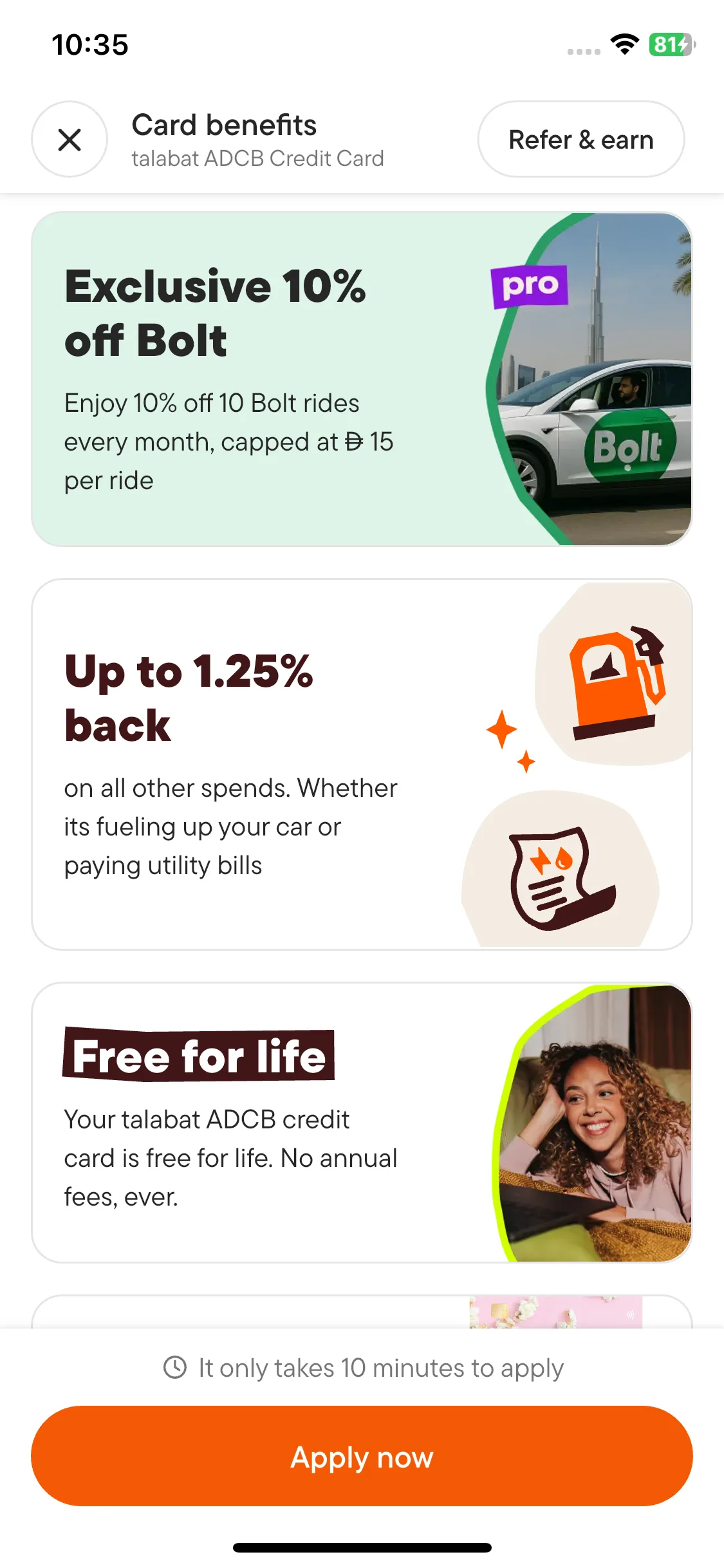This screenshot has width=724, height=1568.
Task: Open the Exclusive 10% off Bolt card
Action: 362,379
